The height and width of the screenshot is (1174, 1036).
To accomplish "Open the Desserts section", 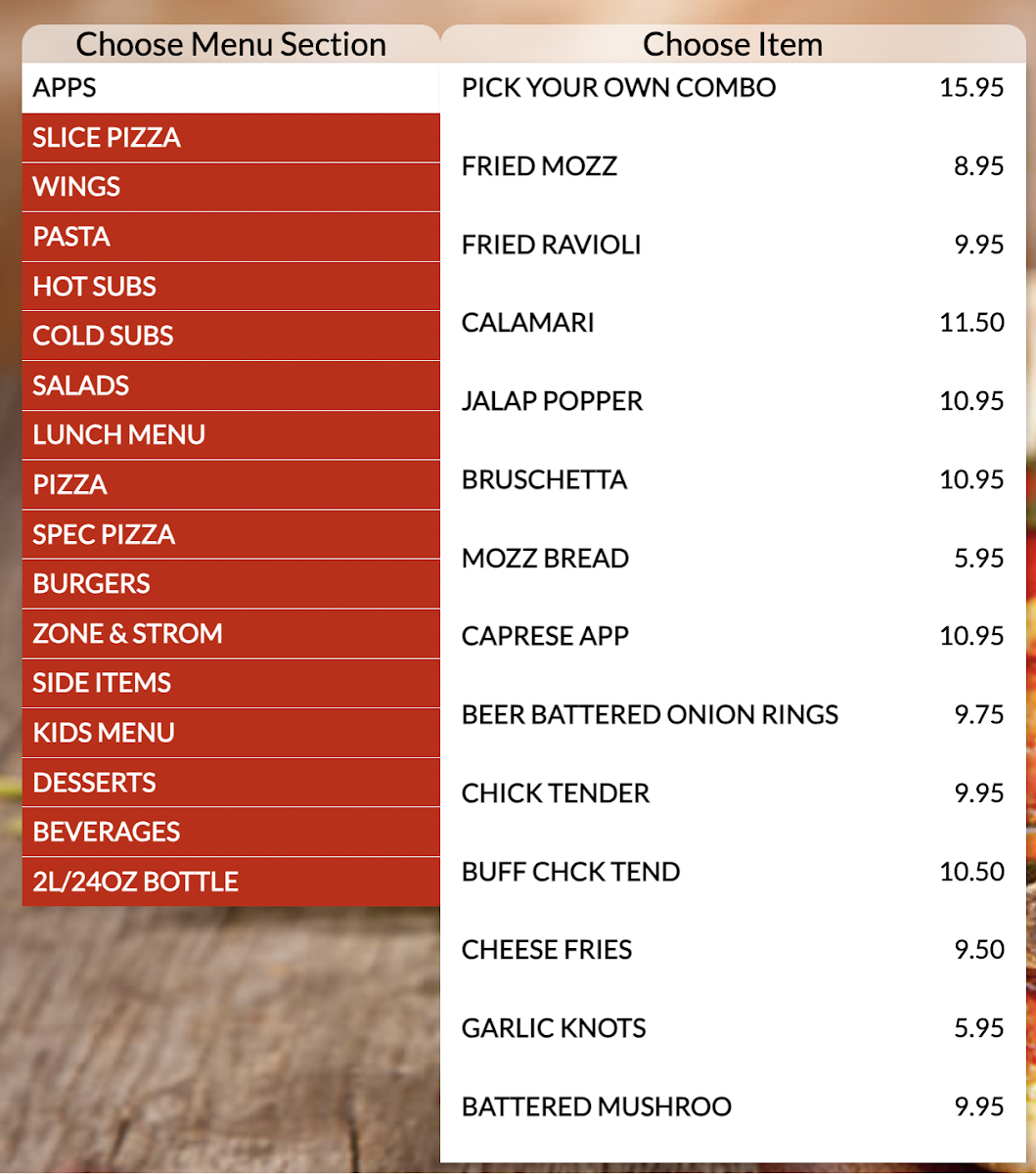I will click(231, 783).
